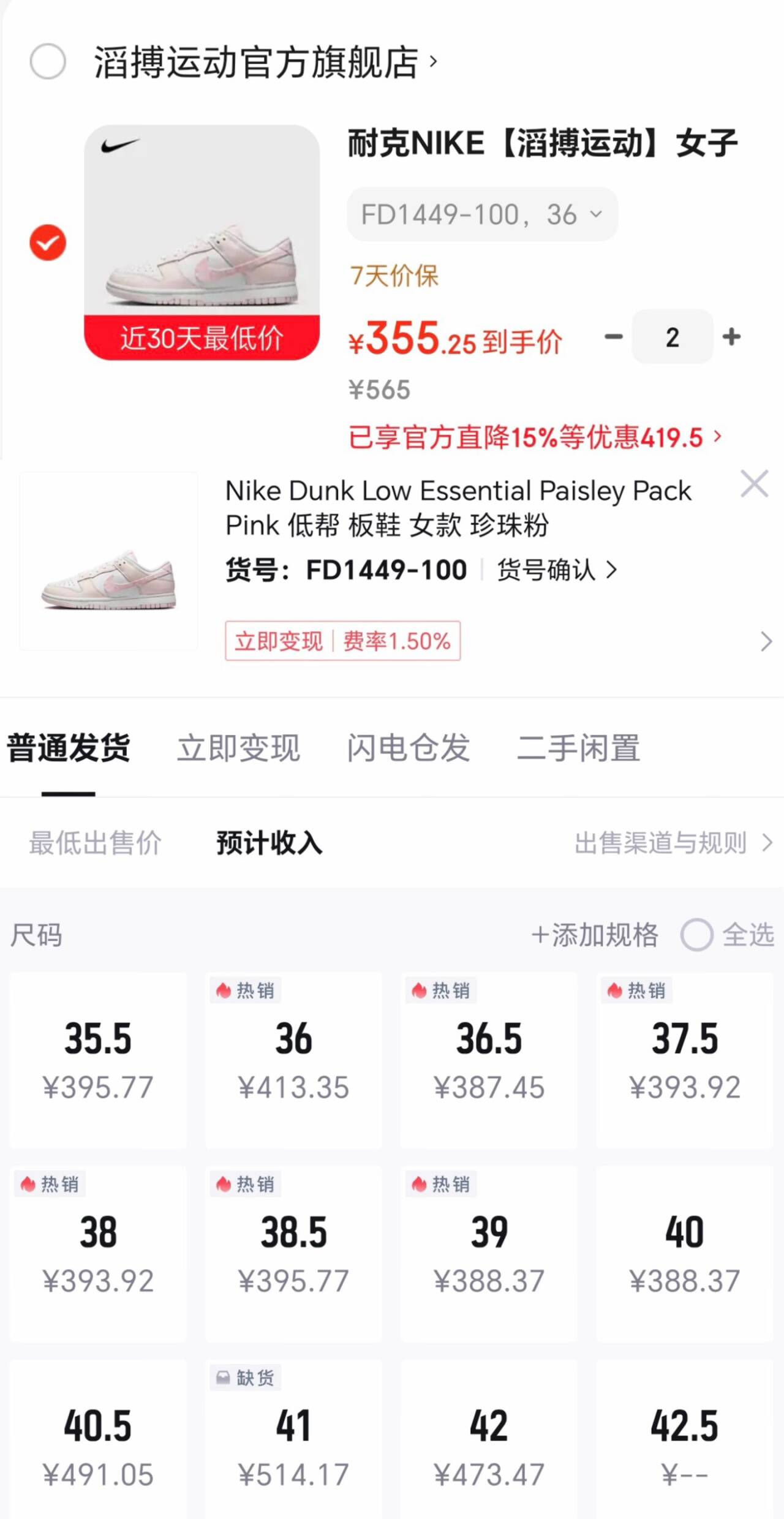Open the FD1449-100 size 36 dropdown
Screen dimensions: 784x1519
[x=481, y=214]
